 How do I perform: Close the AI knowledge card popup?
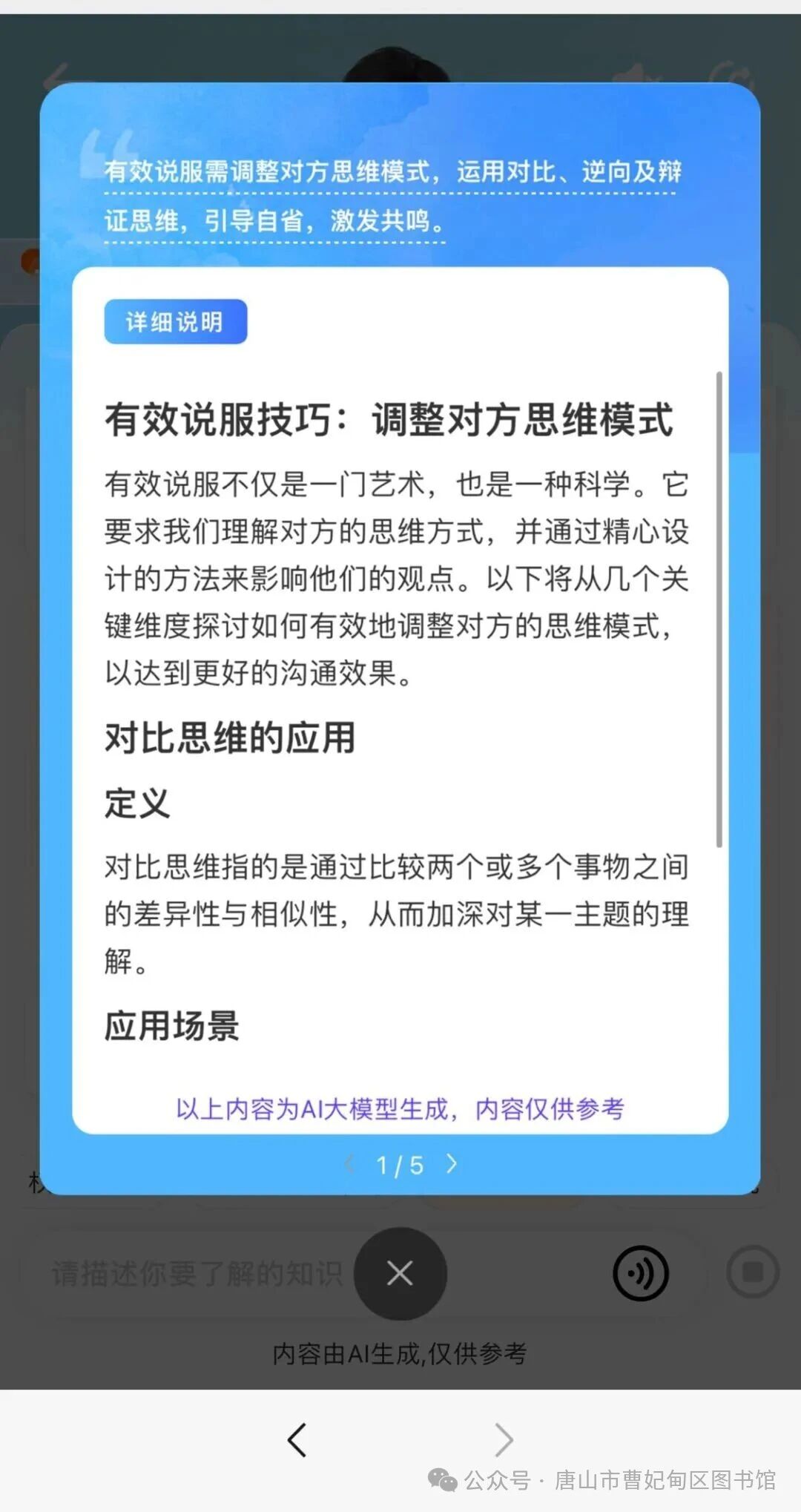click(400, 1273)
